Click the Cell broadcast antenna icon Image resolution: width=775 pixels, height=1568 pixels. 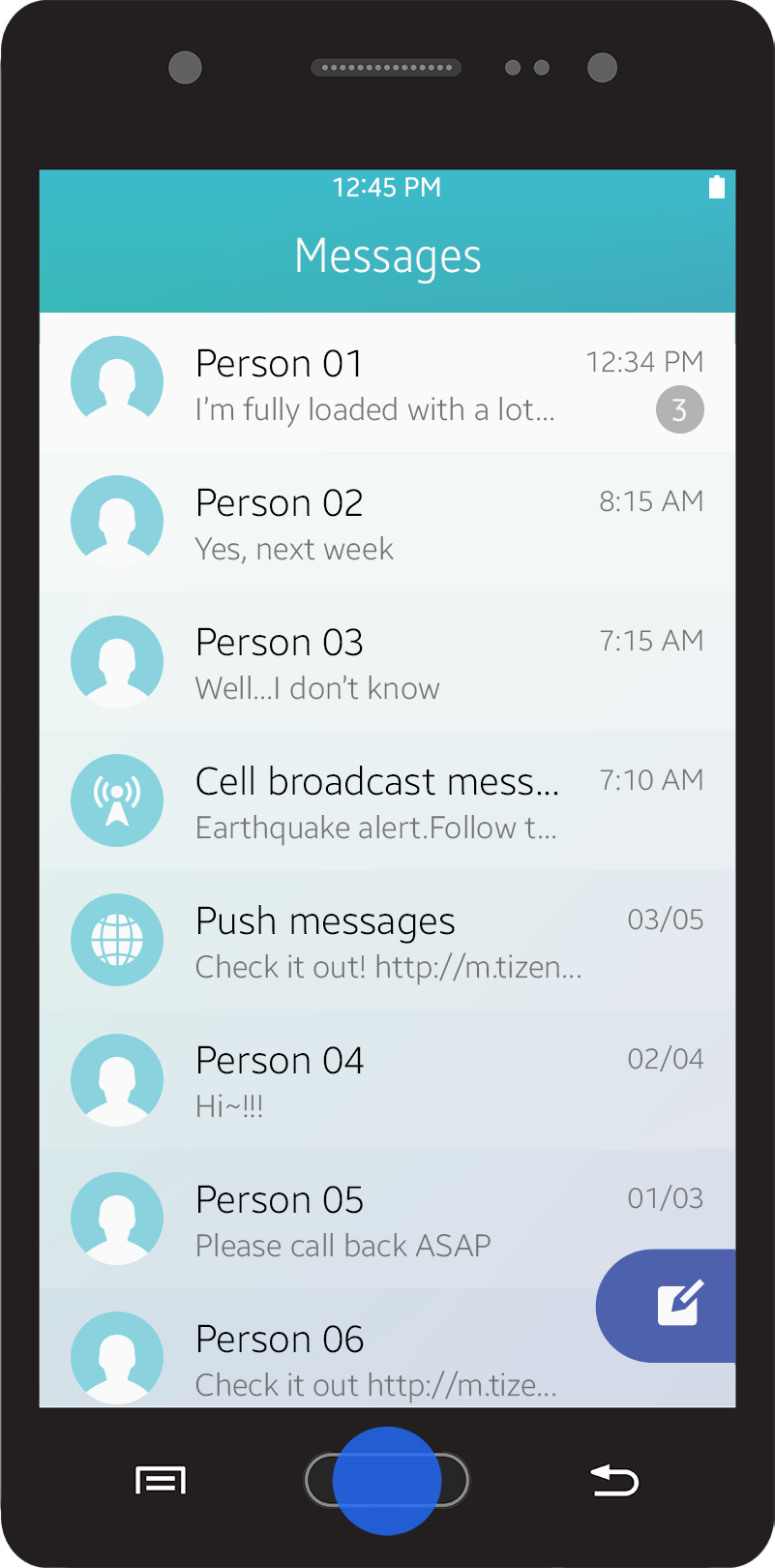click(x=117, y=800)
